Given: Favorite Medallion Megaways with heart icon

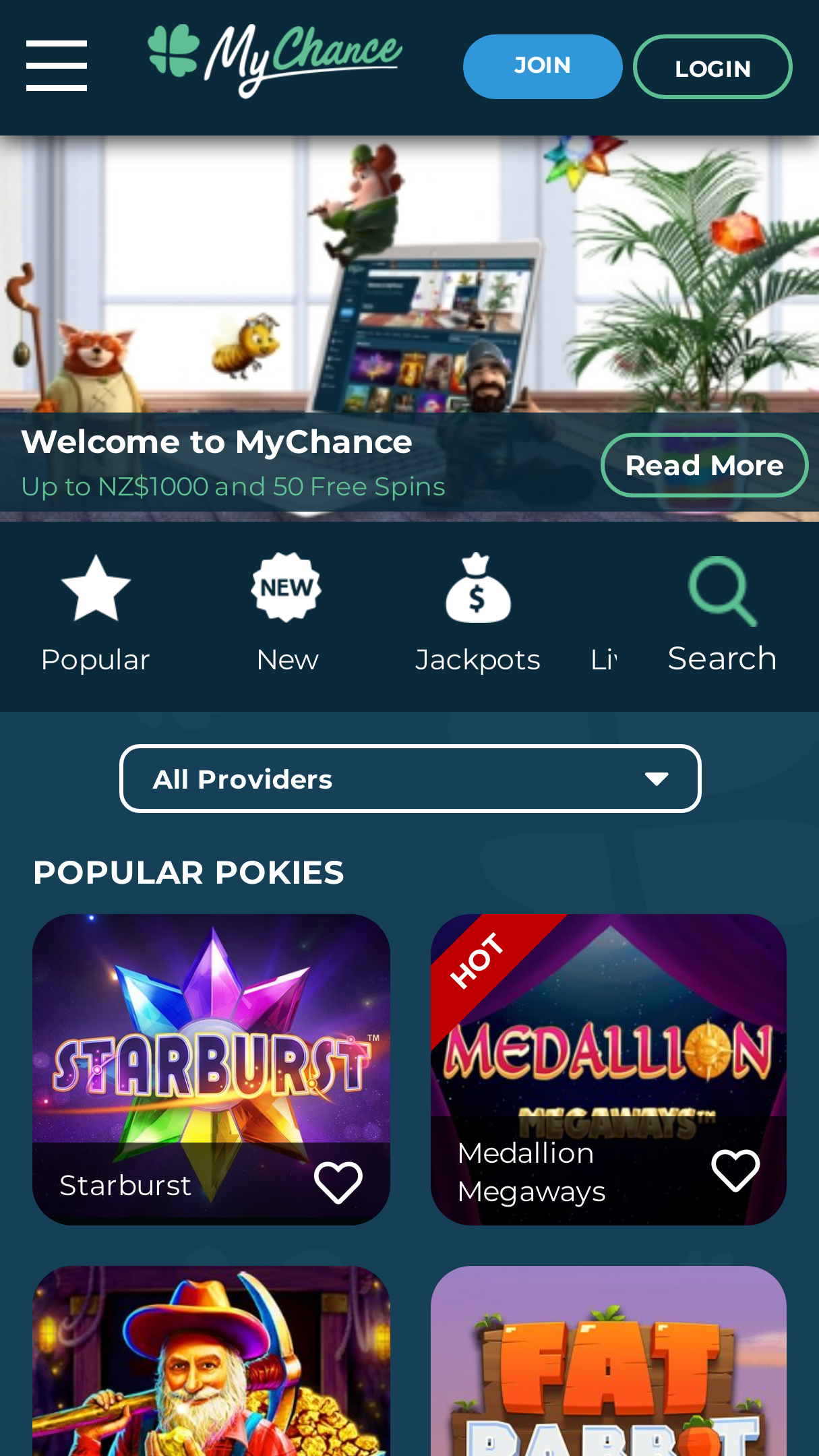Looking at the screenshot, I should coord(735,1170).
